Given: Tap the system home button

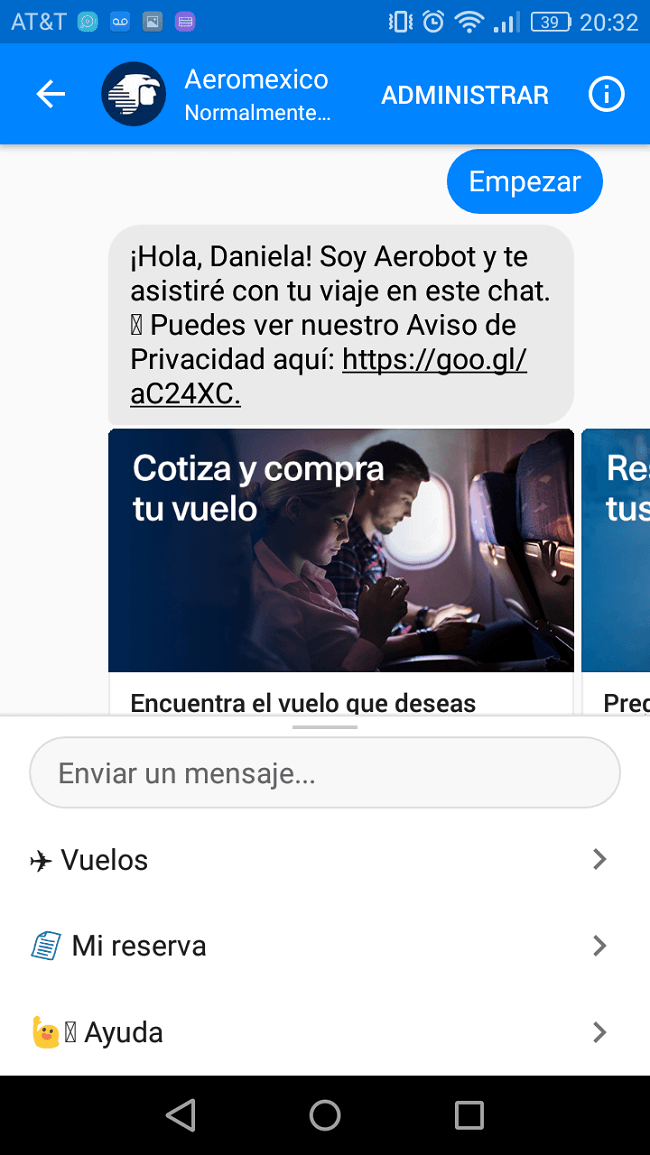Looking at the screenshot, I should [325, 1116].
